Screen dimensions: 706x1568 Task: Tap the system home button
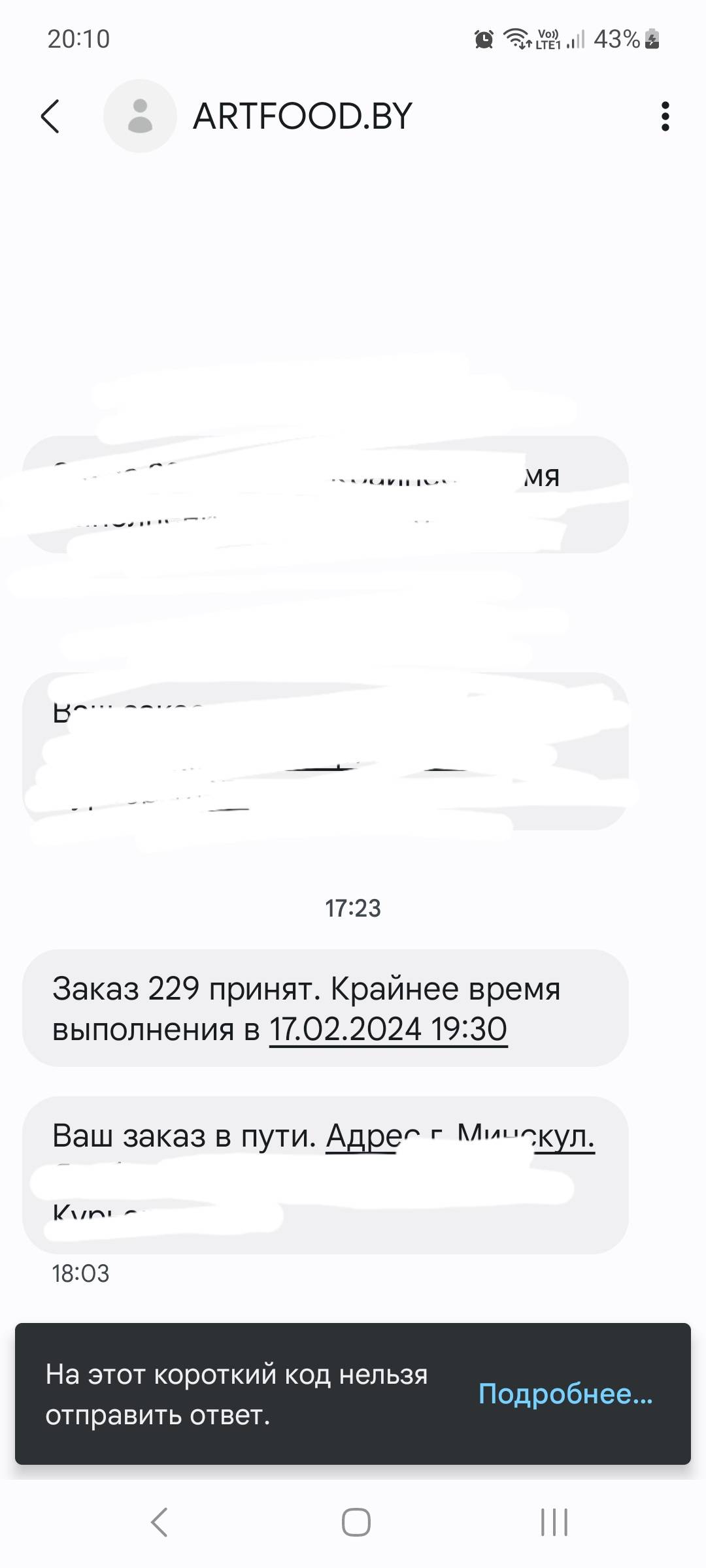tap(356, 1522)
